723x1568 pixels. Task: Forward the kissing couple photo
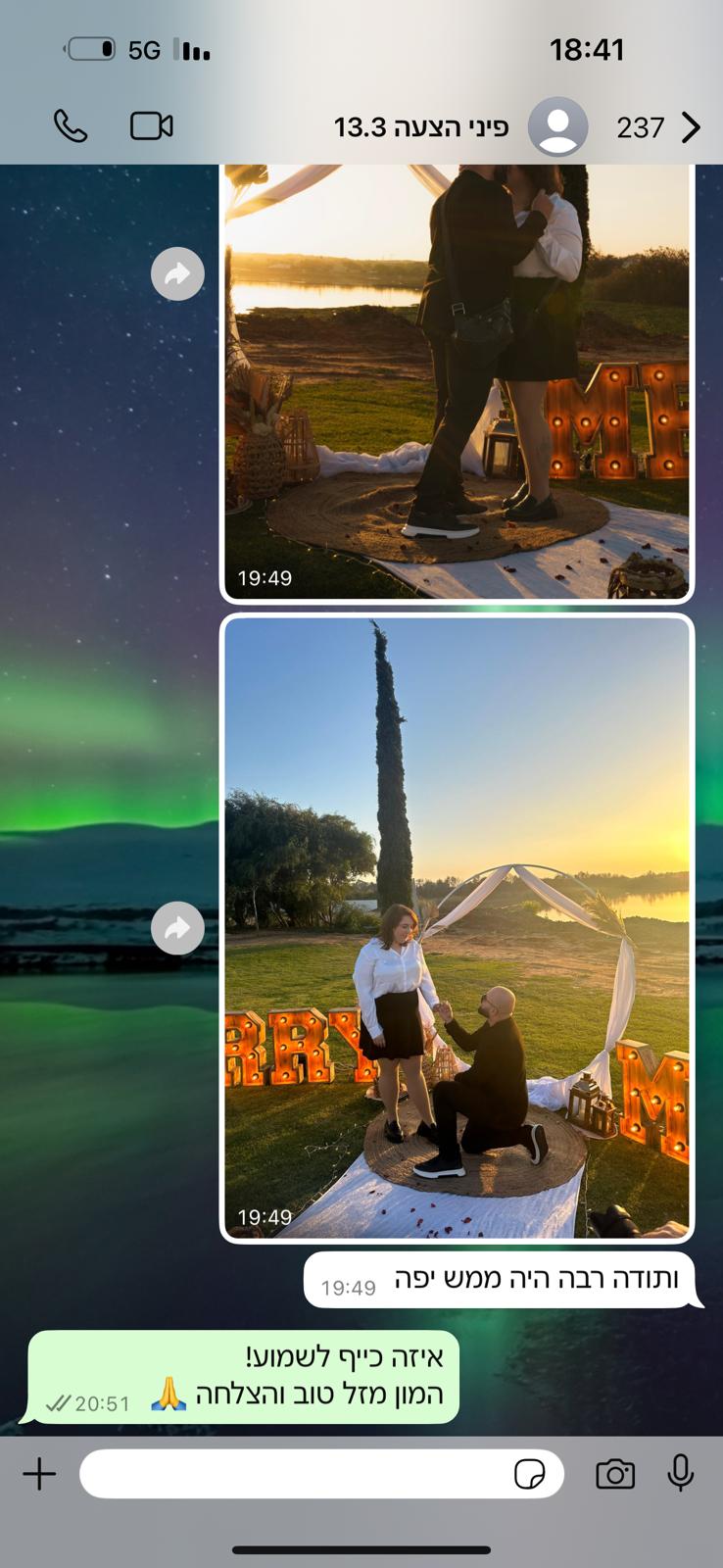177,273
